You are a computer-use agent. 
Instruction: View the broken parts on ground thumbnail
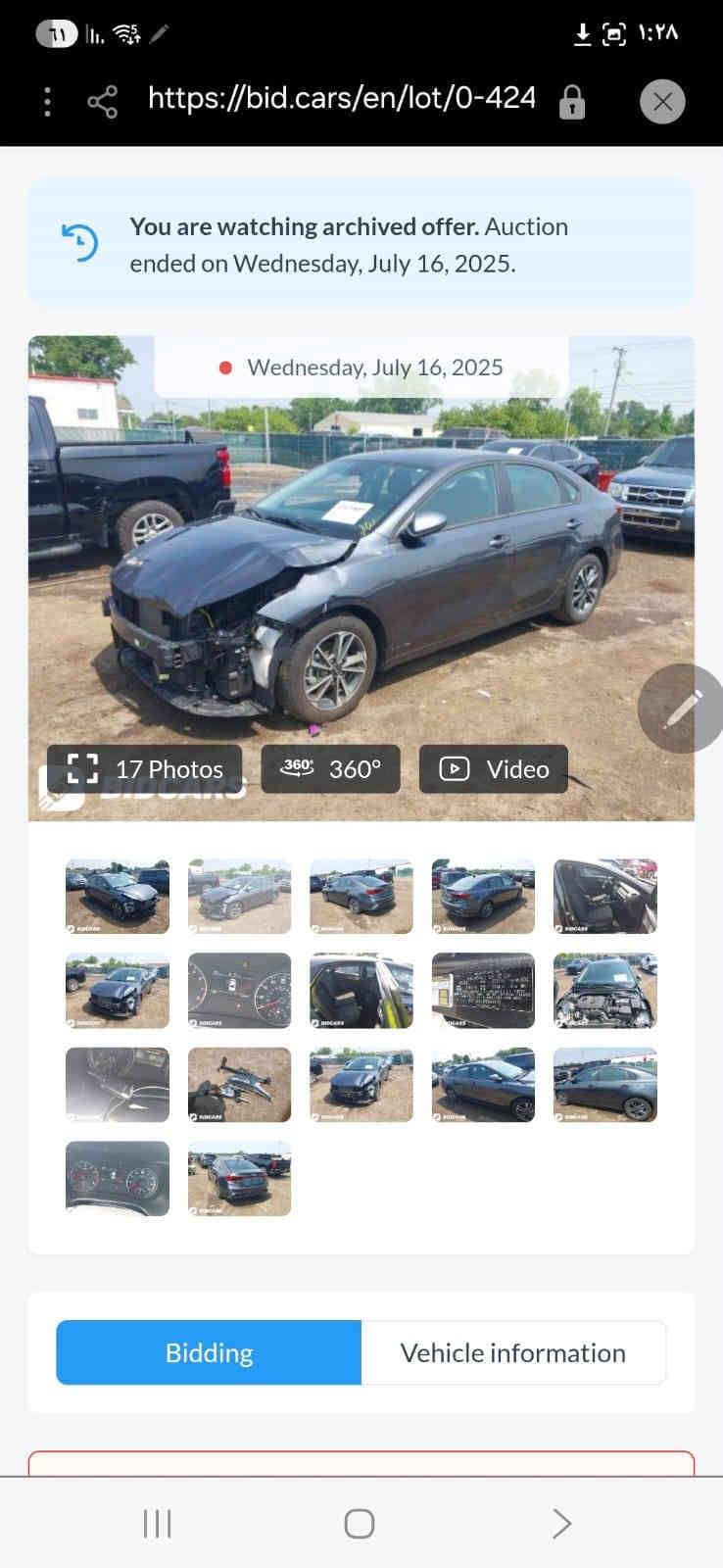[239, 1085]
